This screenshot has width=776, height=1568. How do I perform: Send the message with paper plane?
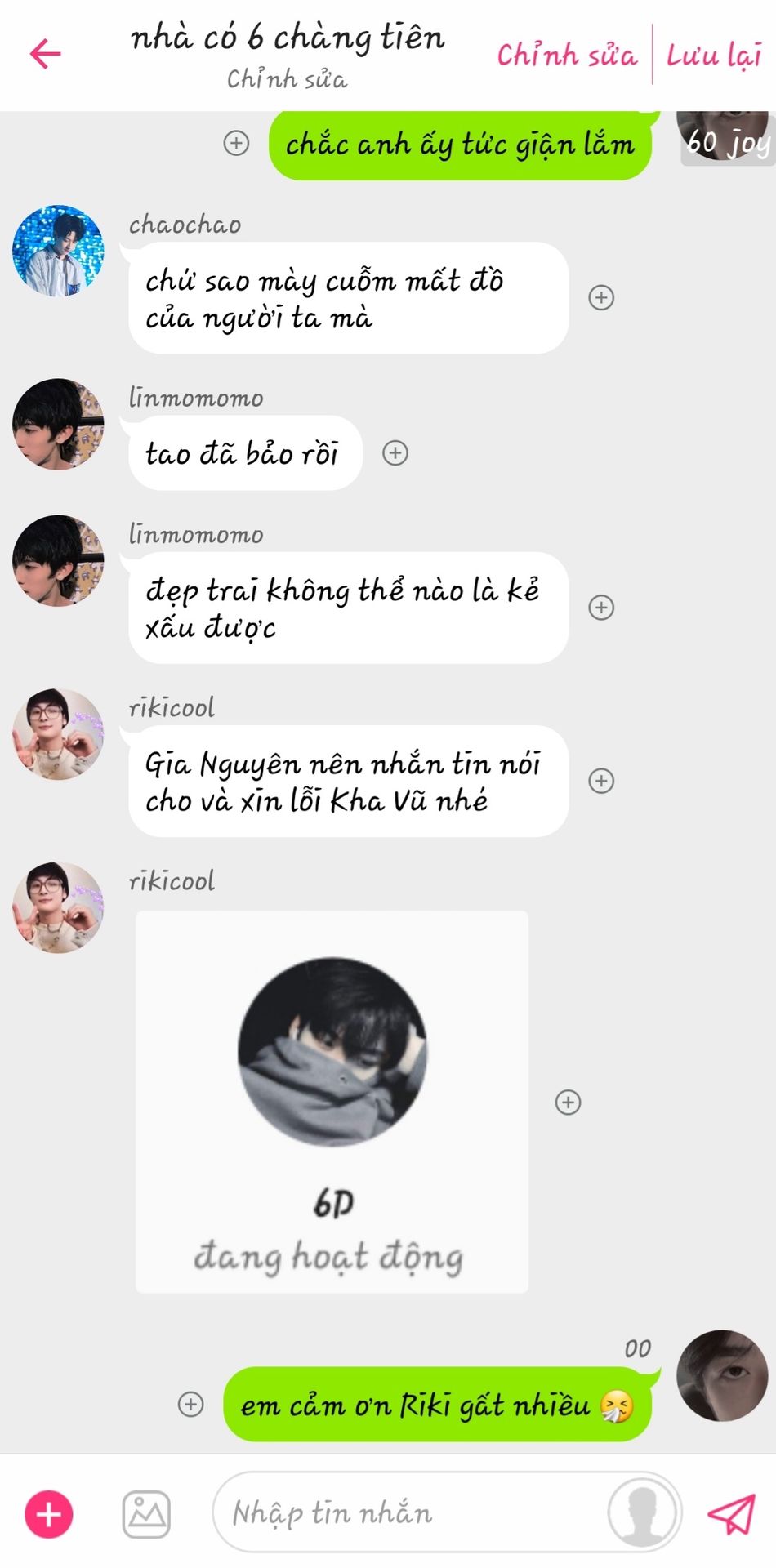[x=731, y=1514]
